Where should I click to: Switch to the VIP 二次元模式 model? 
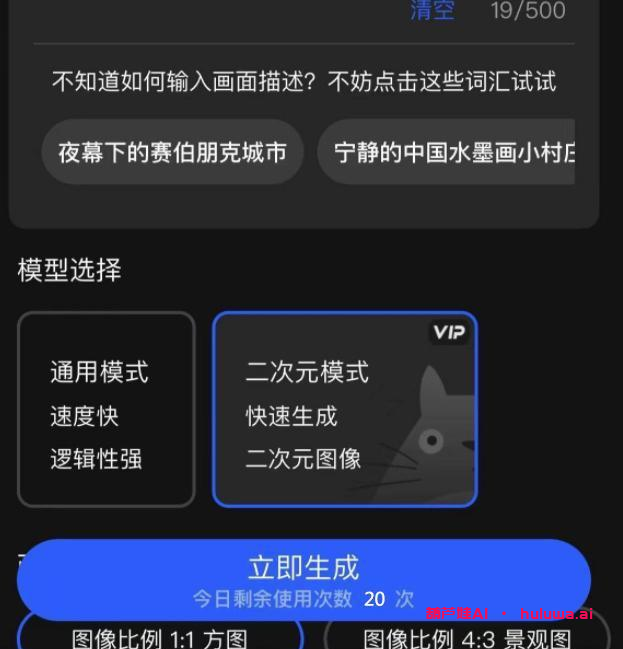coord(344,409)
